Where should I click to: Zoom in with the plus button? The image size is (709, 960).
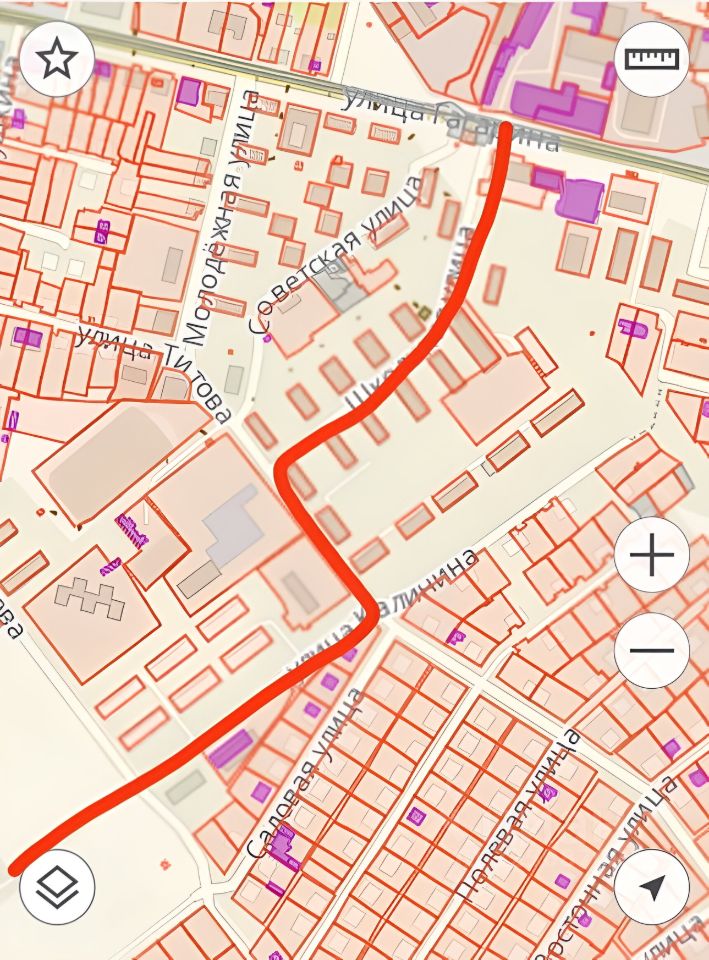tap(651, 555)
